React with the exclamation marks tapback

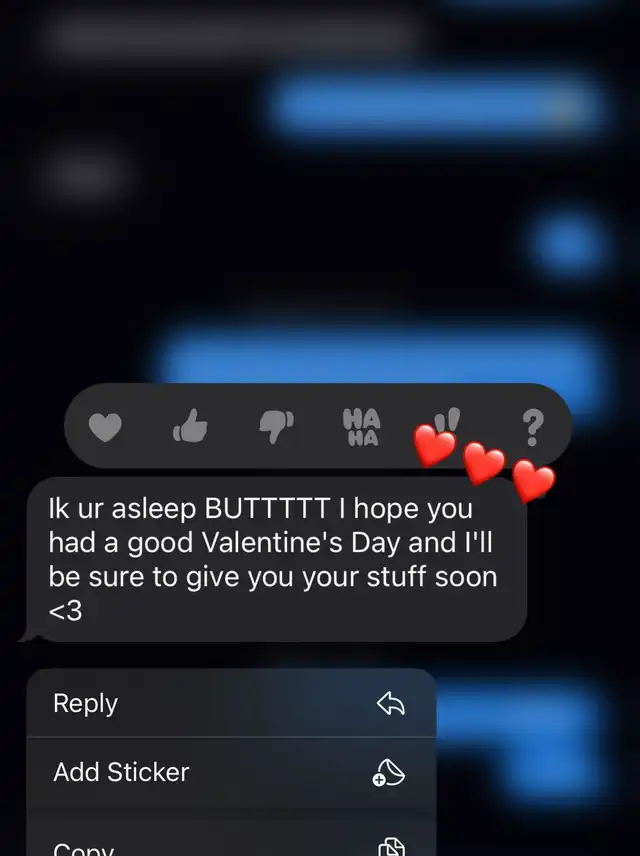pyautogui.click(x=450, y=422)
